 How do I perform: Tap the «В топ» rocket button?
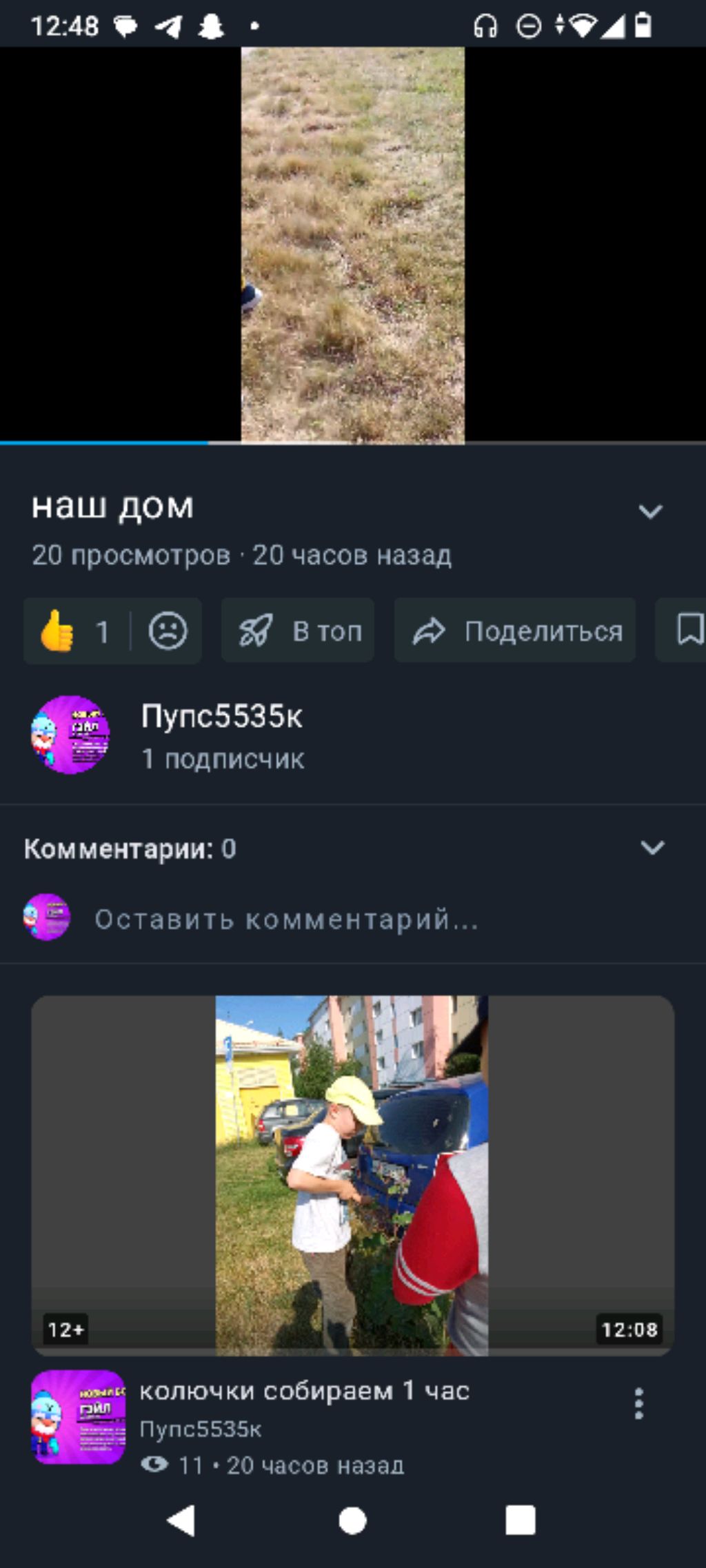coord(298,631)
